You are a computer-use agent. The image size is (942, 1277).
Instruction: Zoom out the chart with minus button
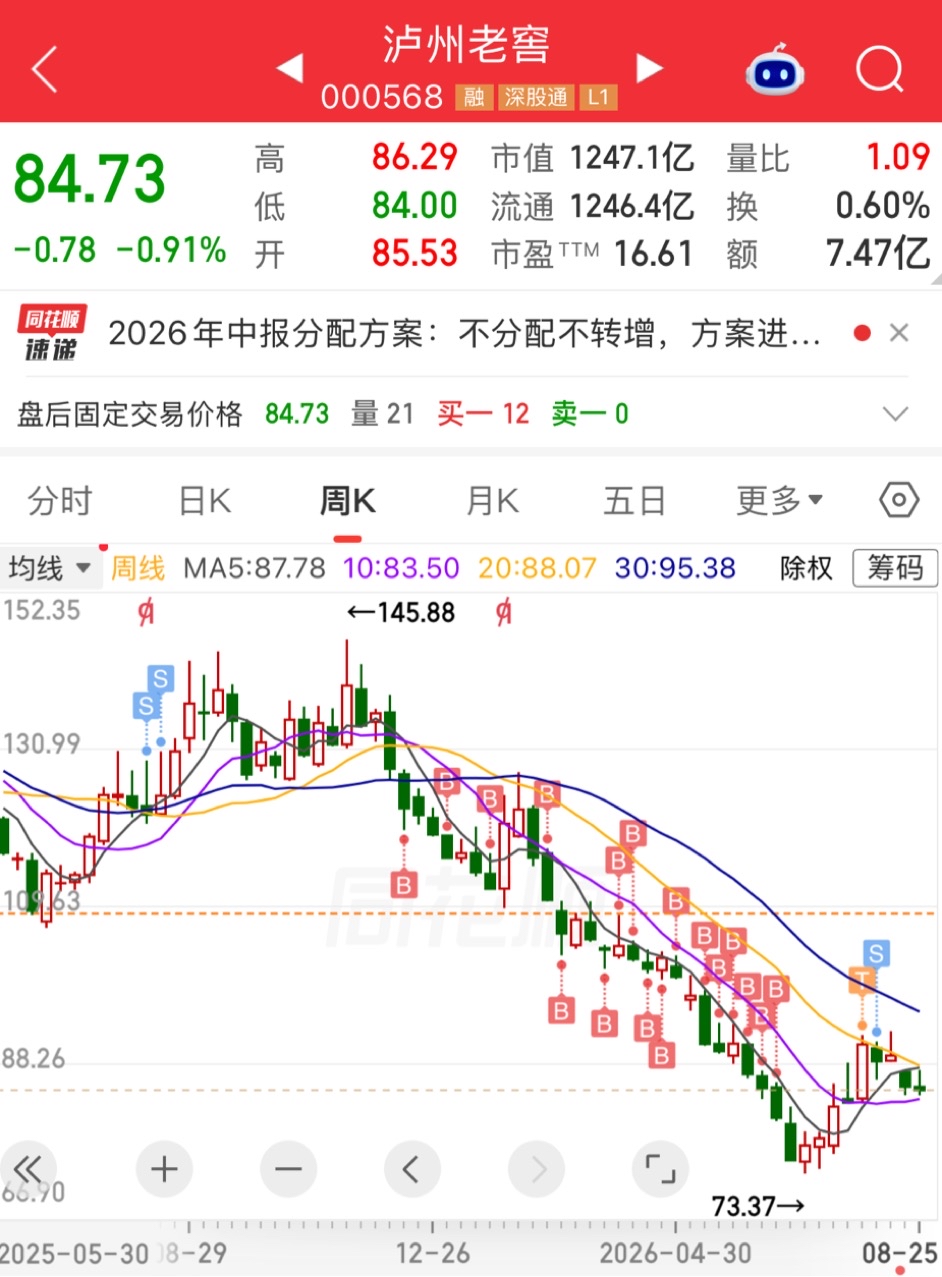(288, 1168)
